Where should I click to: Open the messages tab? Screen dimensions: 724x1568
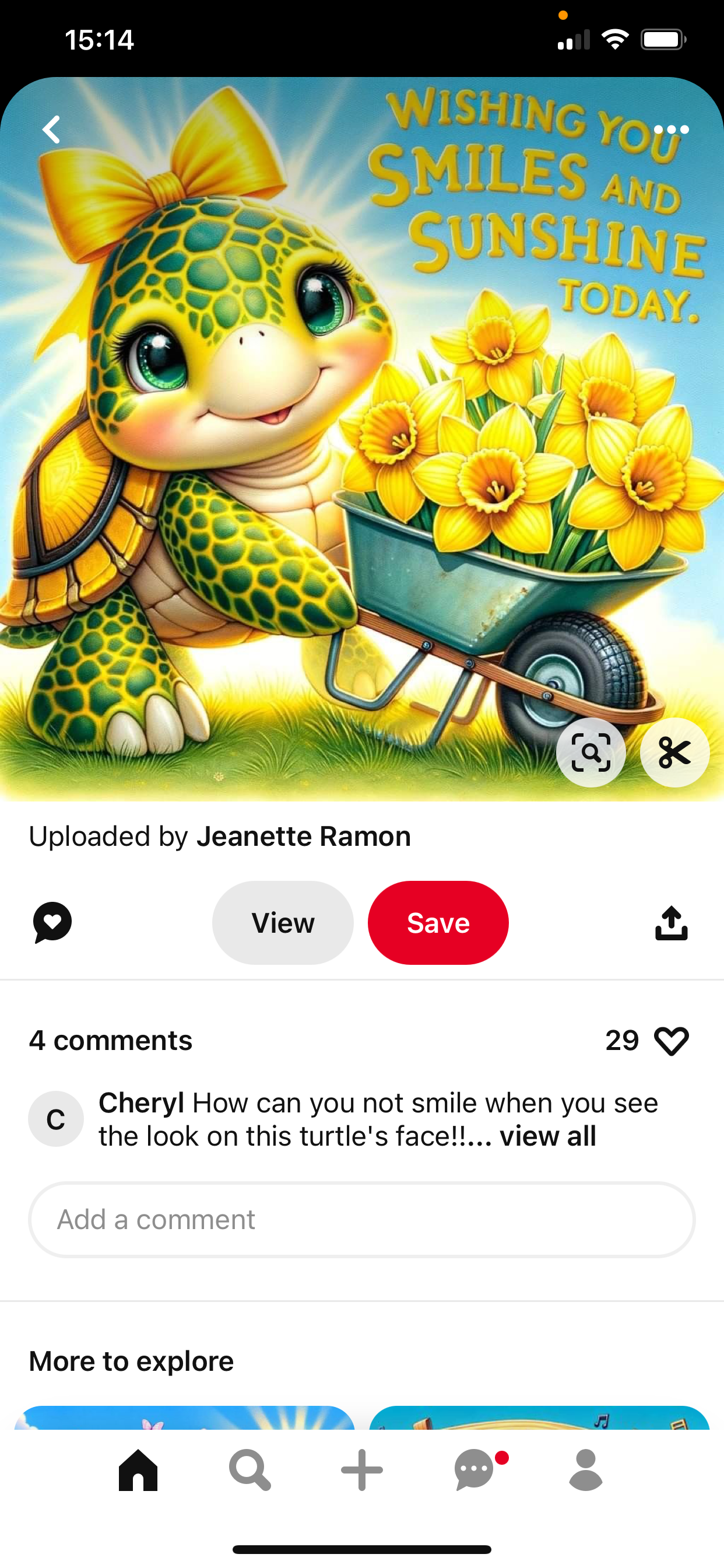click(474, 1470)
